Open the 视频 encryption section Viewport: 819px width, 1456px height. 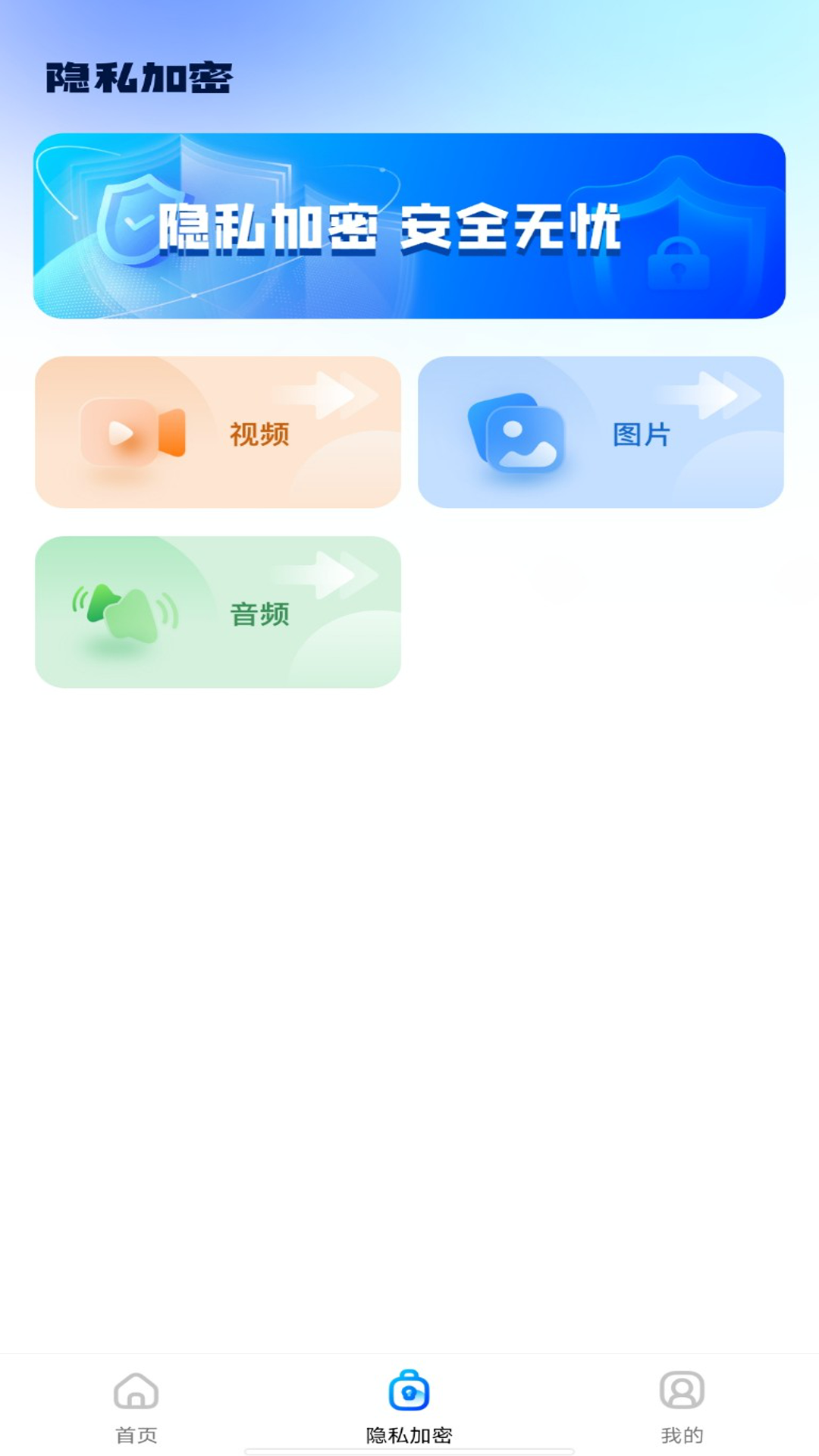click(220, 432)
